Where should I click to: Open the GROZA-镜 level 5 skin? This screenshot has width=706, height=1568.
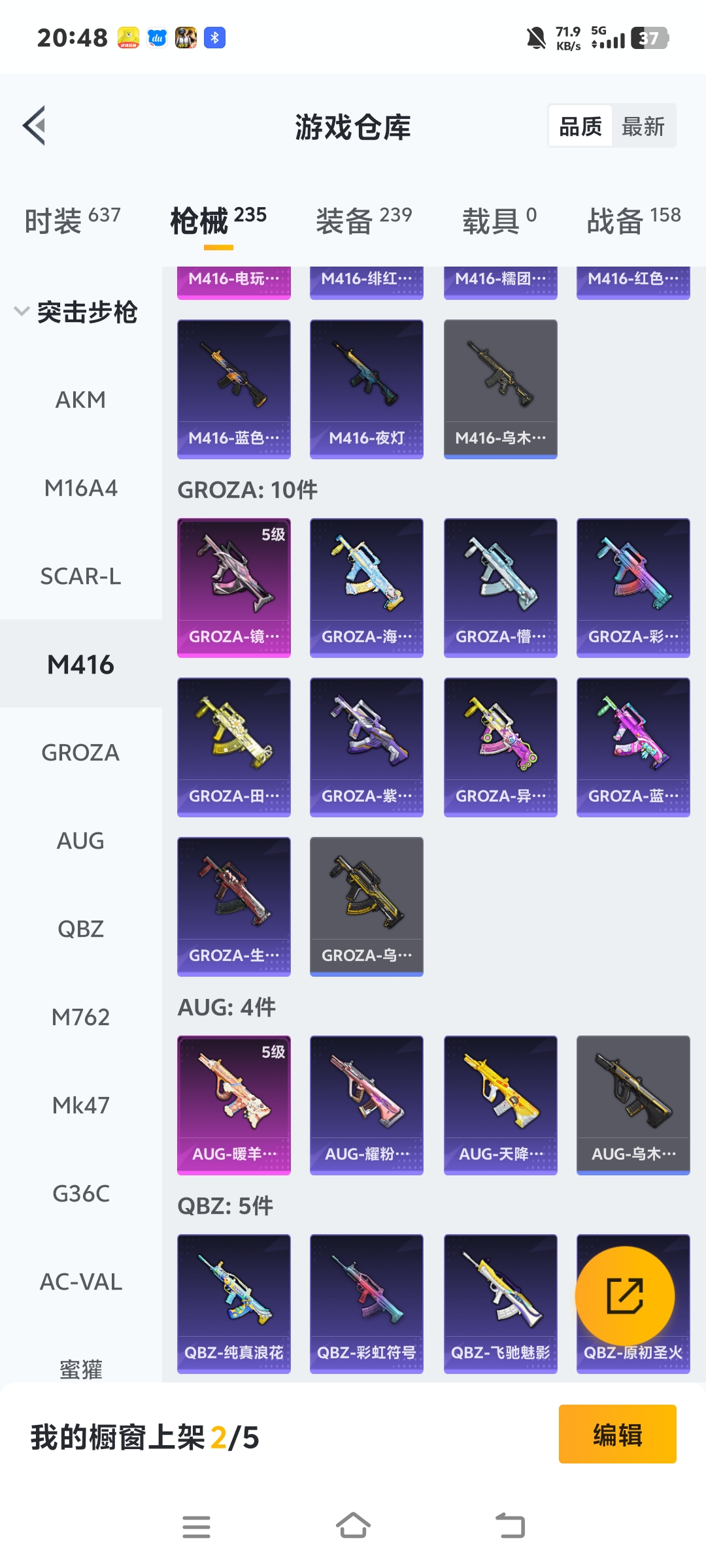coord(234,587)
